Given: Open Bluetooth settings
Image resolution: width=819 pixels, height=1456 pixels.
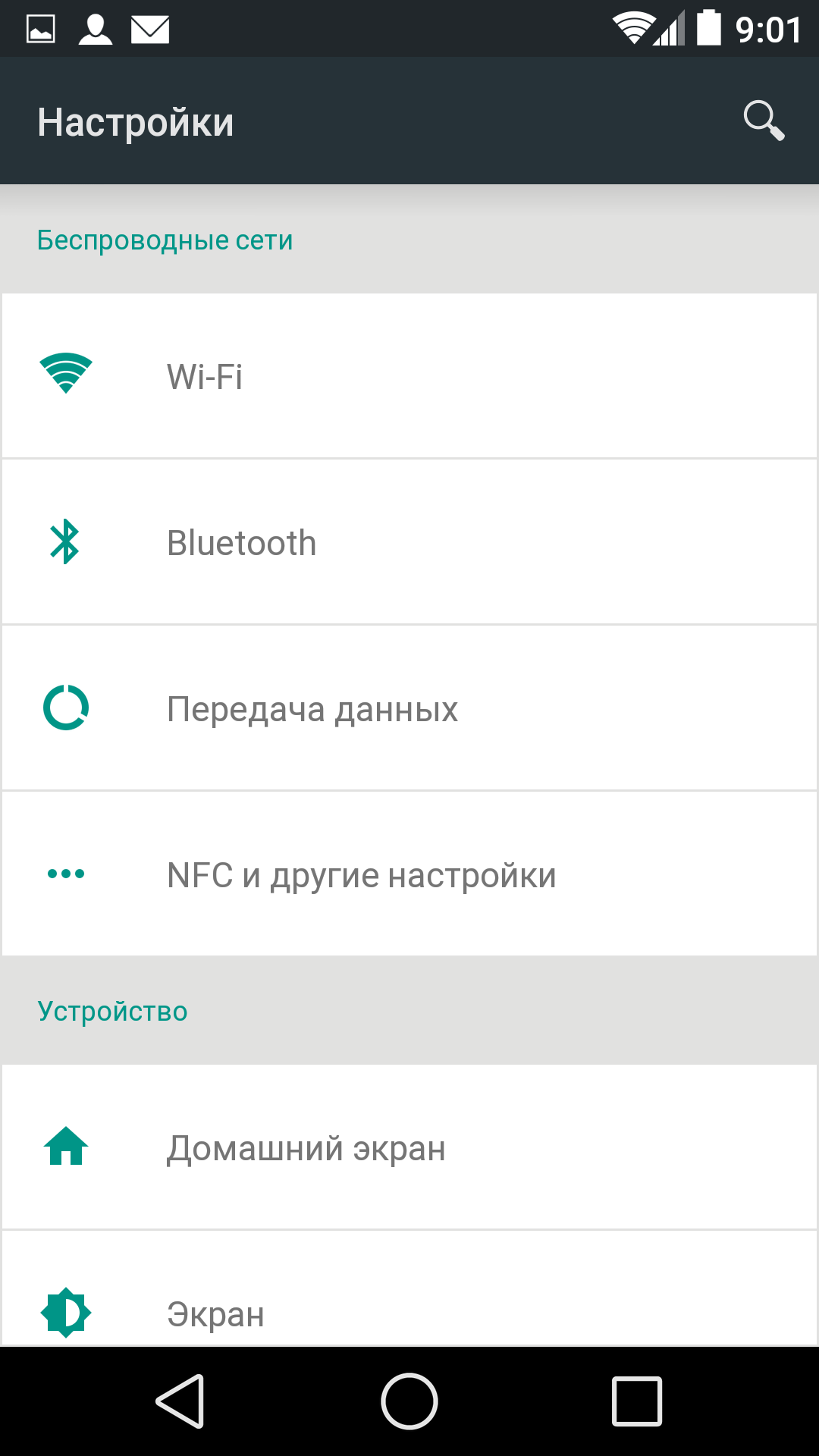Looking at the screenshot, I should [x=409, y=542].
